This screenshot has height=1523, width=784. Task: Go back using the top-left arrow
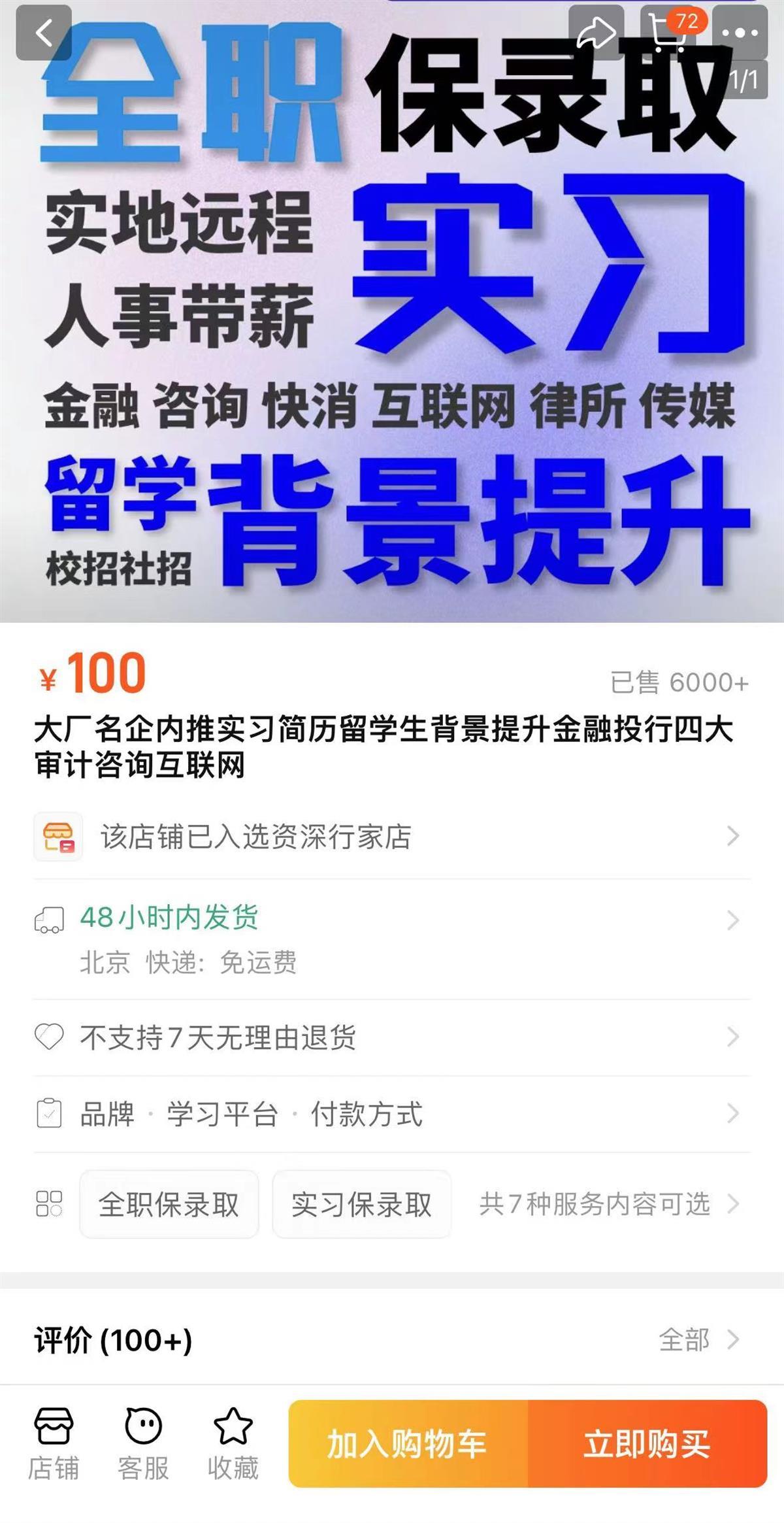pyautogui.click(x=44, y=33)
